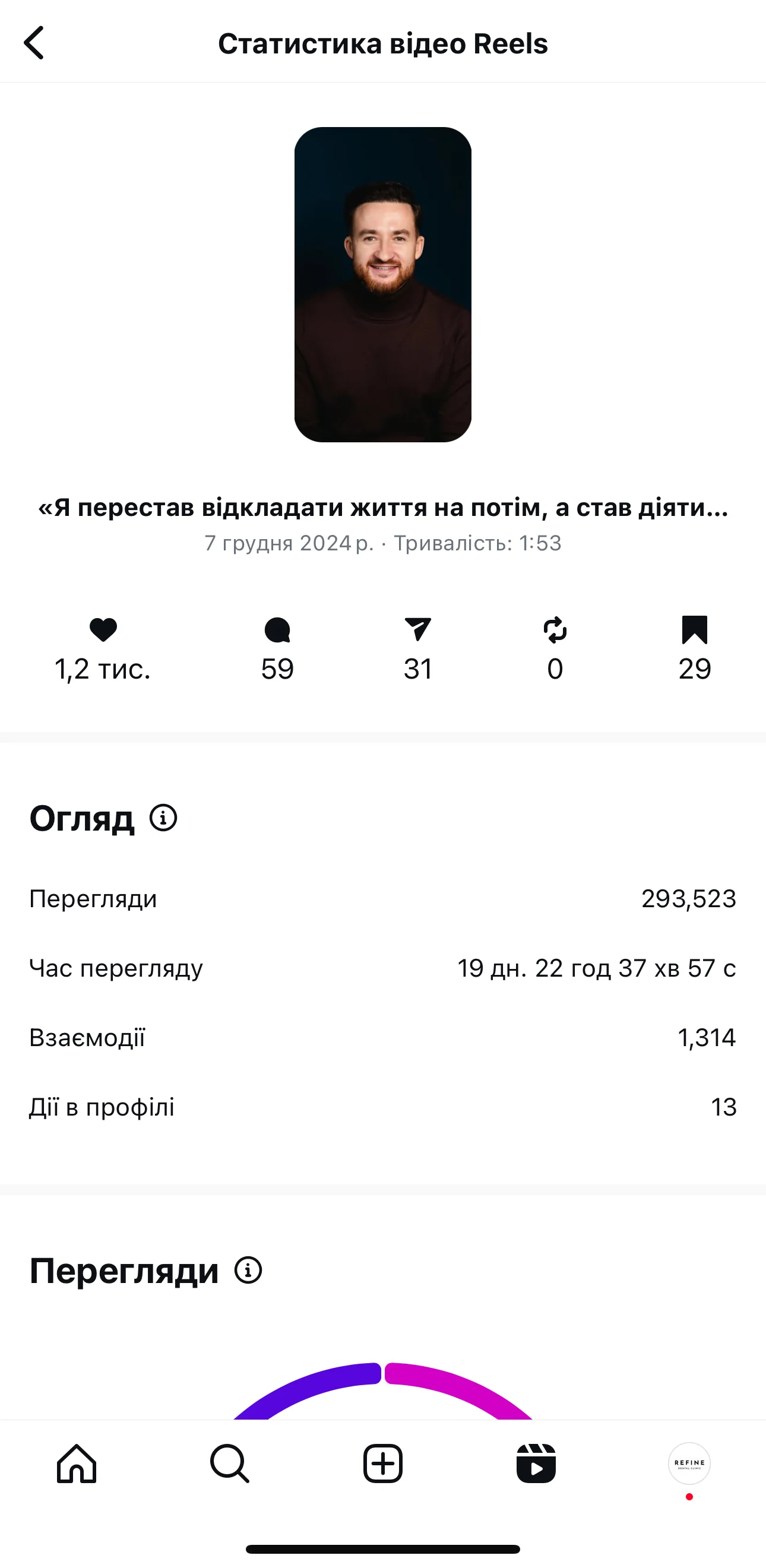This screenshot has width=766, height=1568.
Task: Switch to the Reels tab
Action: pos(536,1464)
